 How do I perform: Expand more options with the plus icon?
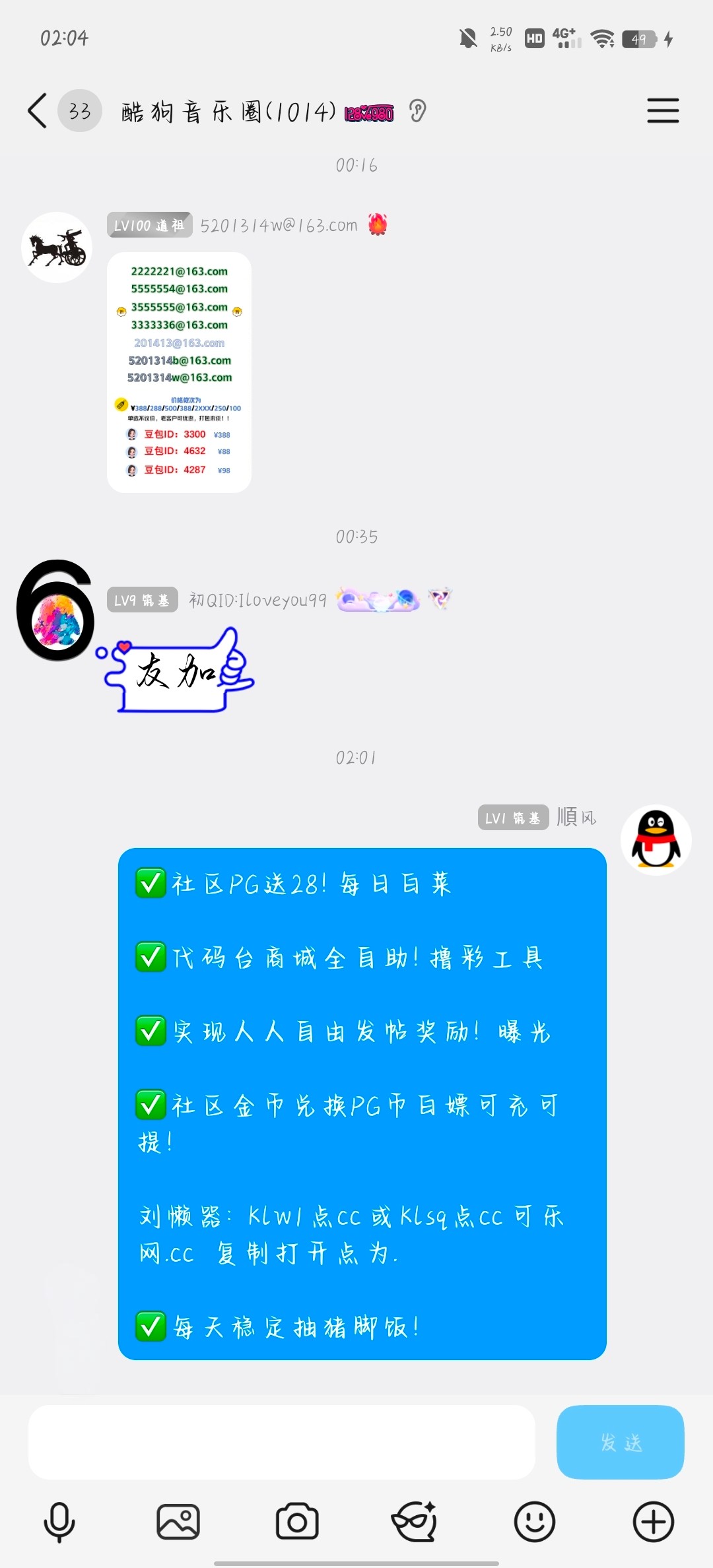[653, 1522]
